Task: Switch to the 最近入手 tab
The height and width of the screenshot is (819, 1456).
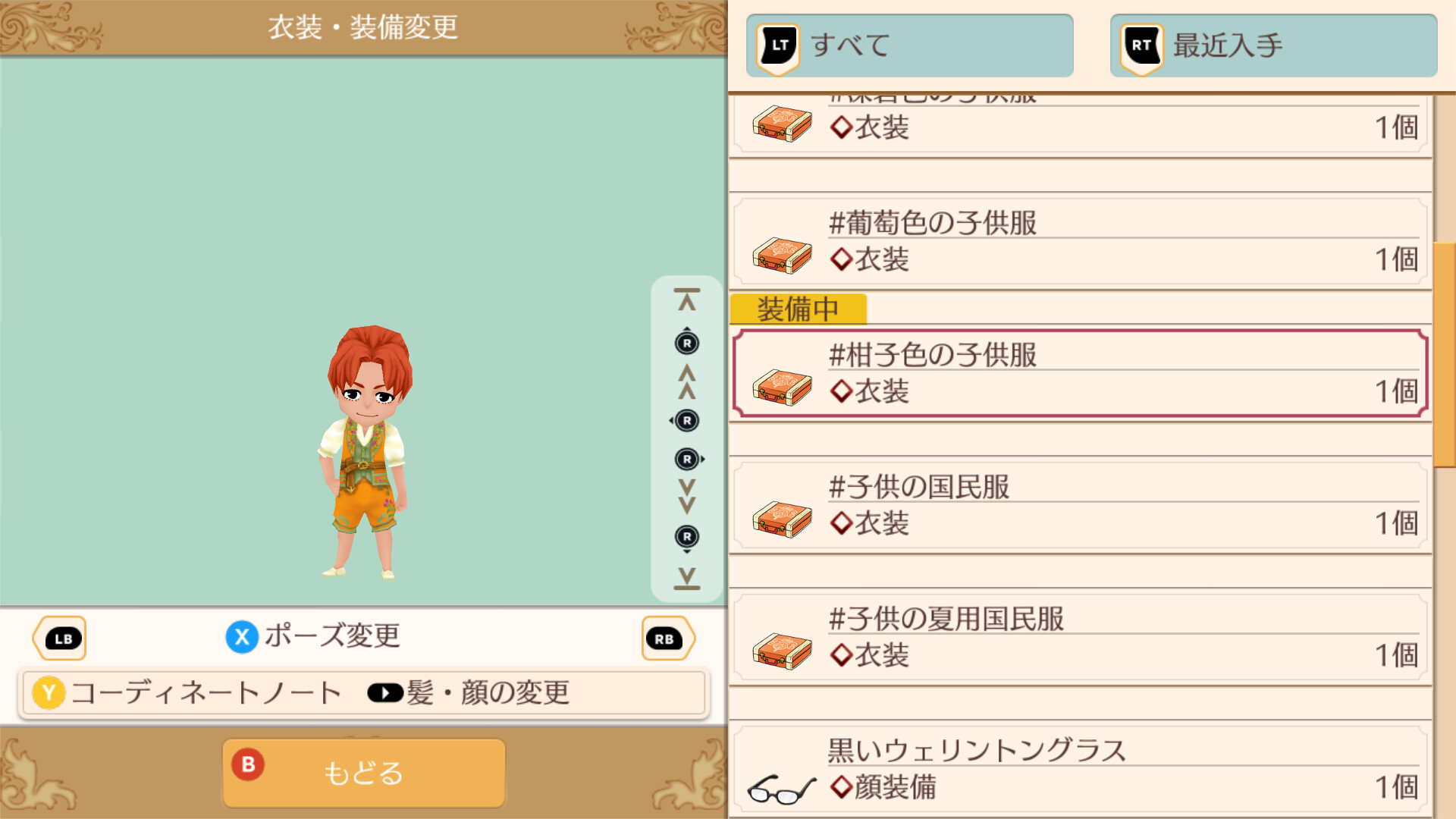Action: pos(1272,45)
